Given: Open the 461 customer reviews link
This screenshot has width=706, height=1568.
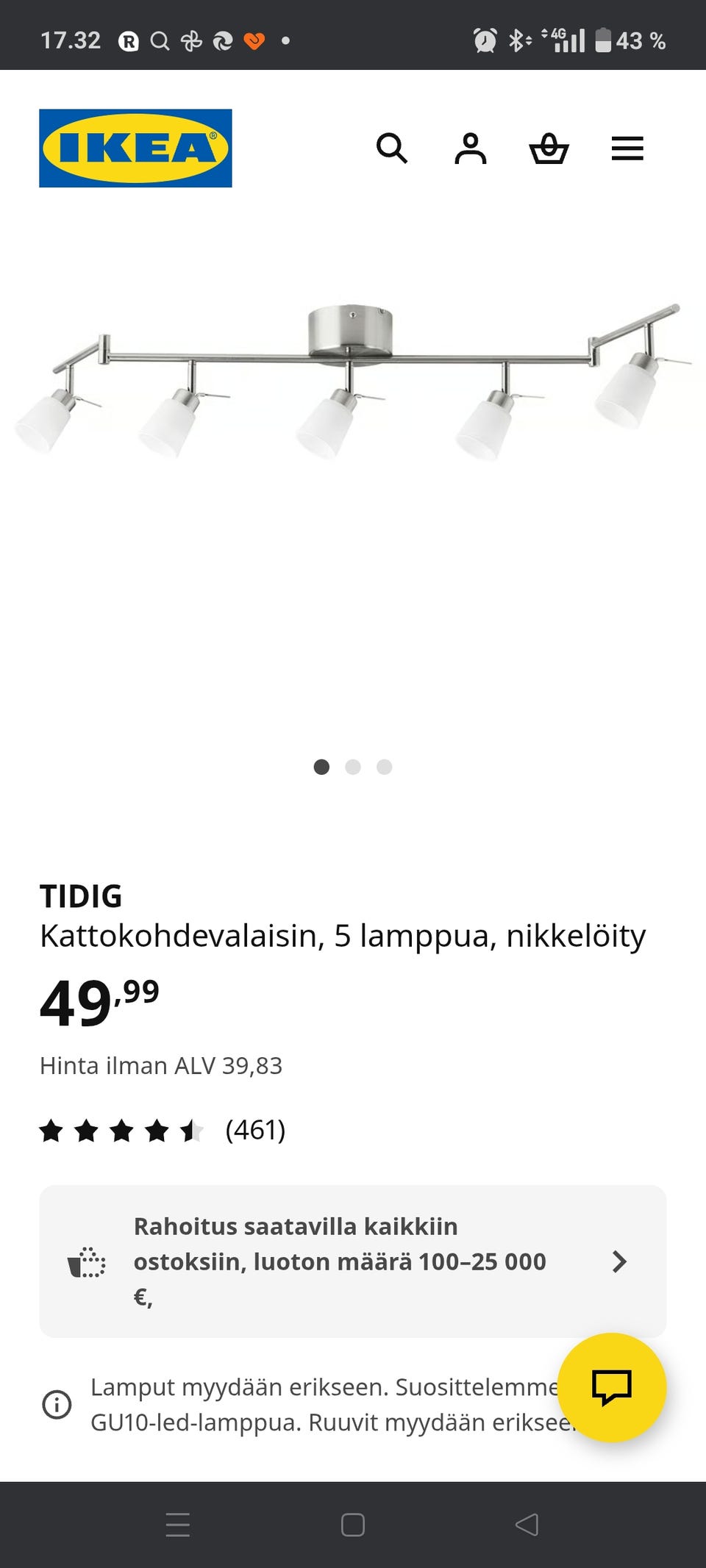Looking at the screenshot, I should tap(254, 1131).
